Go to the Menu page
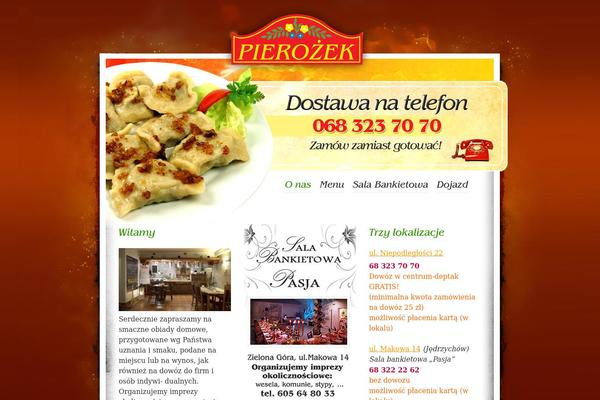Viewport: 600px width, 400px height. [332, 185]
